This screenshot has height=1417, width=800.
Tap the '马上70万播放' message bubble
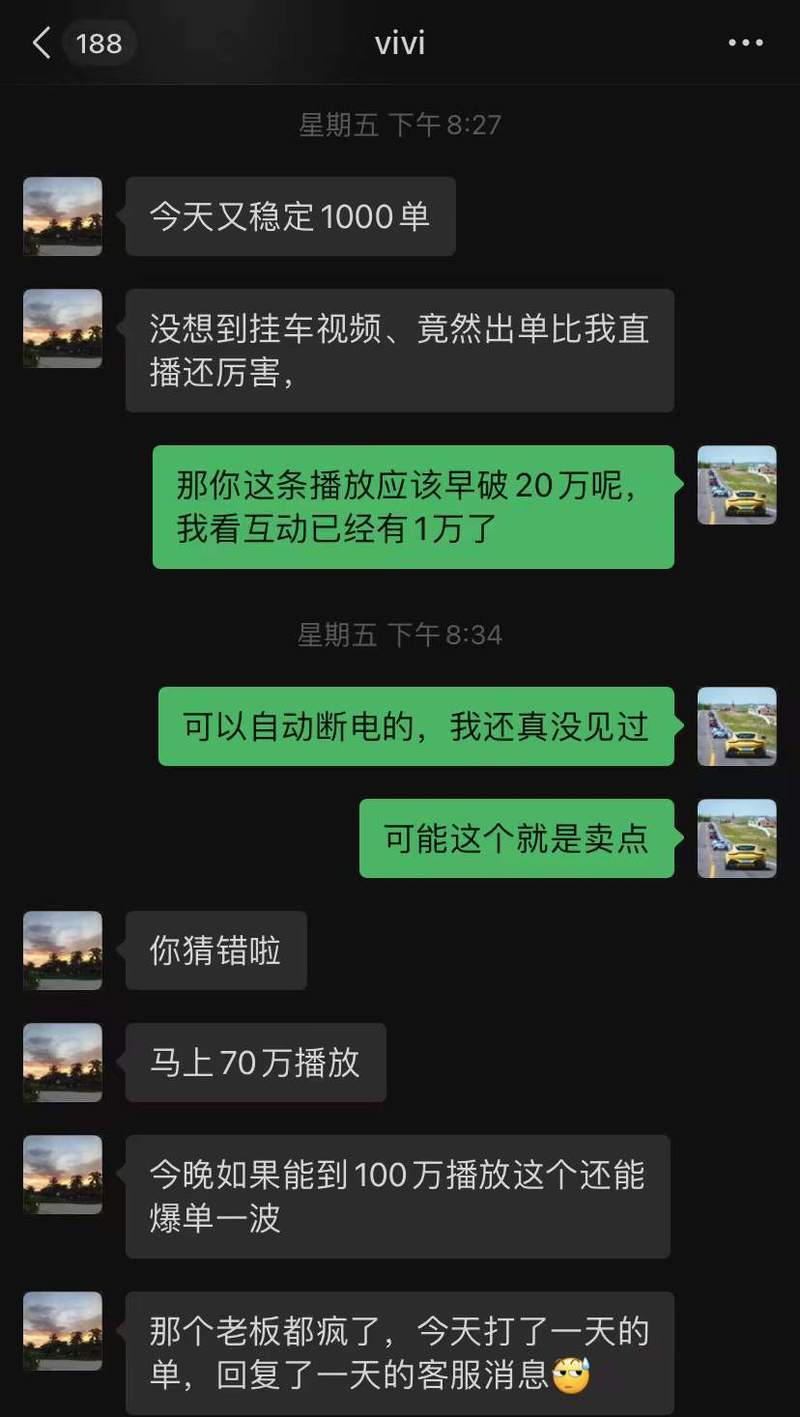coord(254,1062)
